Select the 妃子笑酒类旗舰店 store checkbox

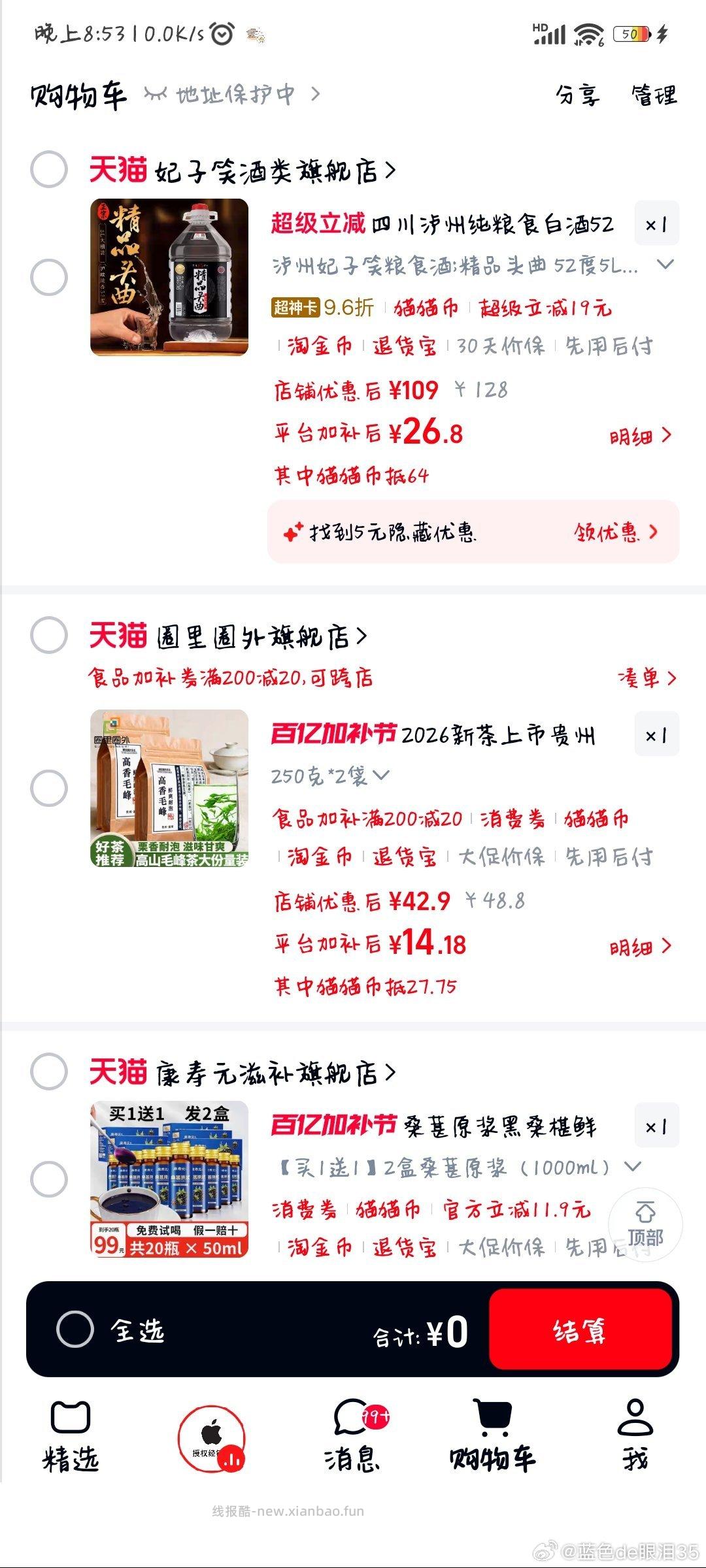[x=50, y=169]
